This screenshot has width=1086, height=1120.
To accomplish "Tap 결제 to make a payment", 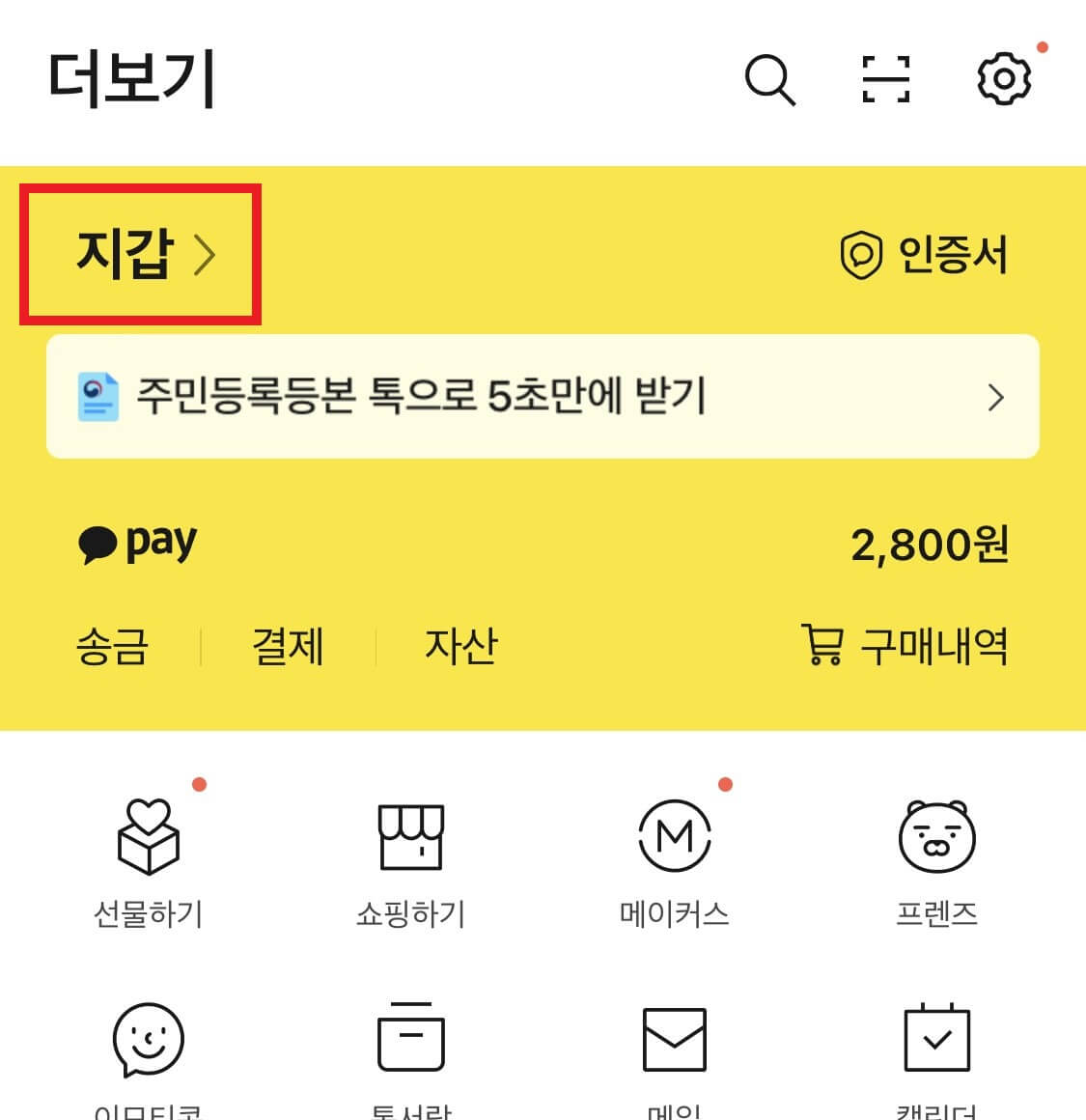I will (289, 647).
